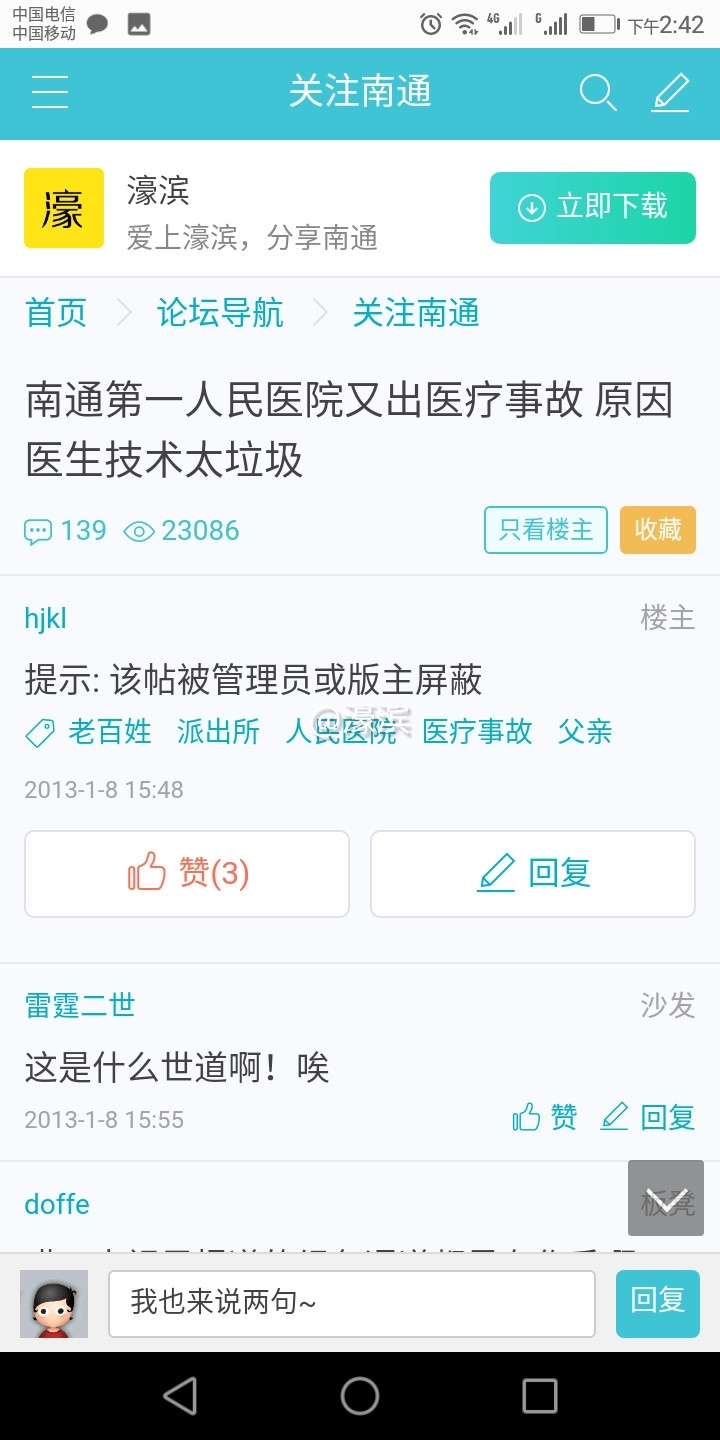This screenshot has height=1440, width=720.
Task: Select the 老百姓 tag
Action: [x=109, y=732]
